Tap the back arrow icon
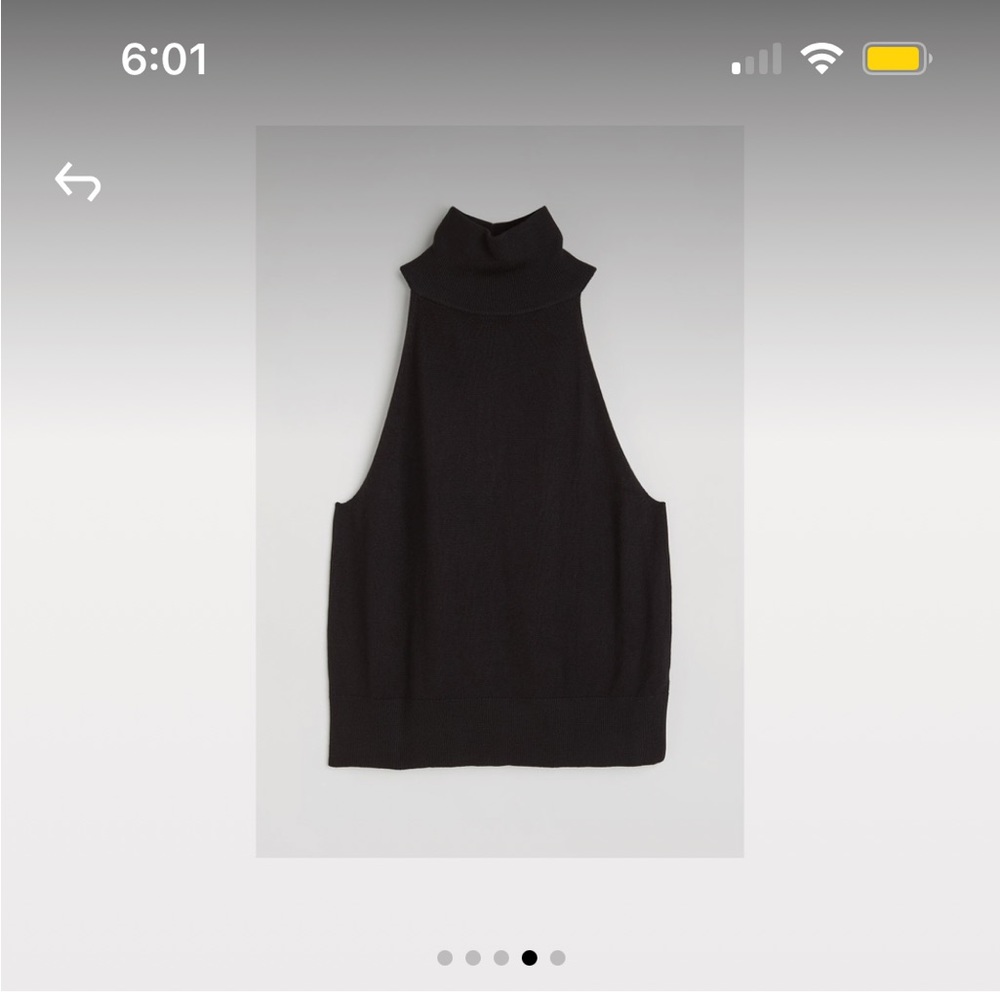The width and height of the screenshot is (1000, 1000). (x=78, y=182)
